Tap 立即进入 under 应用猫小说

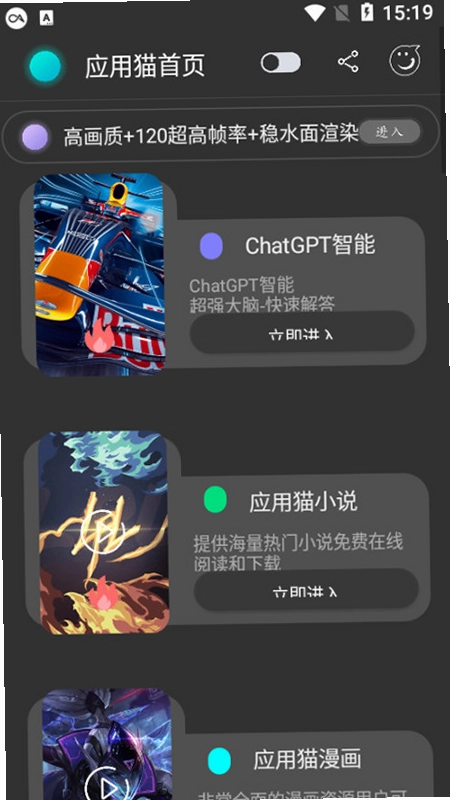pyautogui.click(x=306, y=590)
